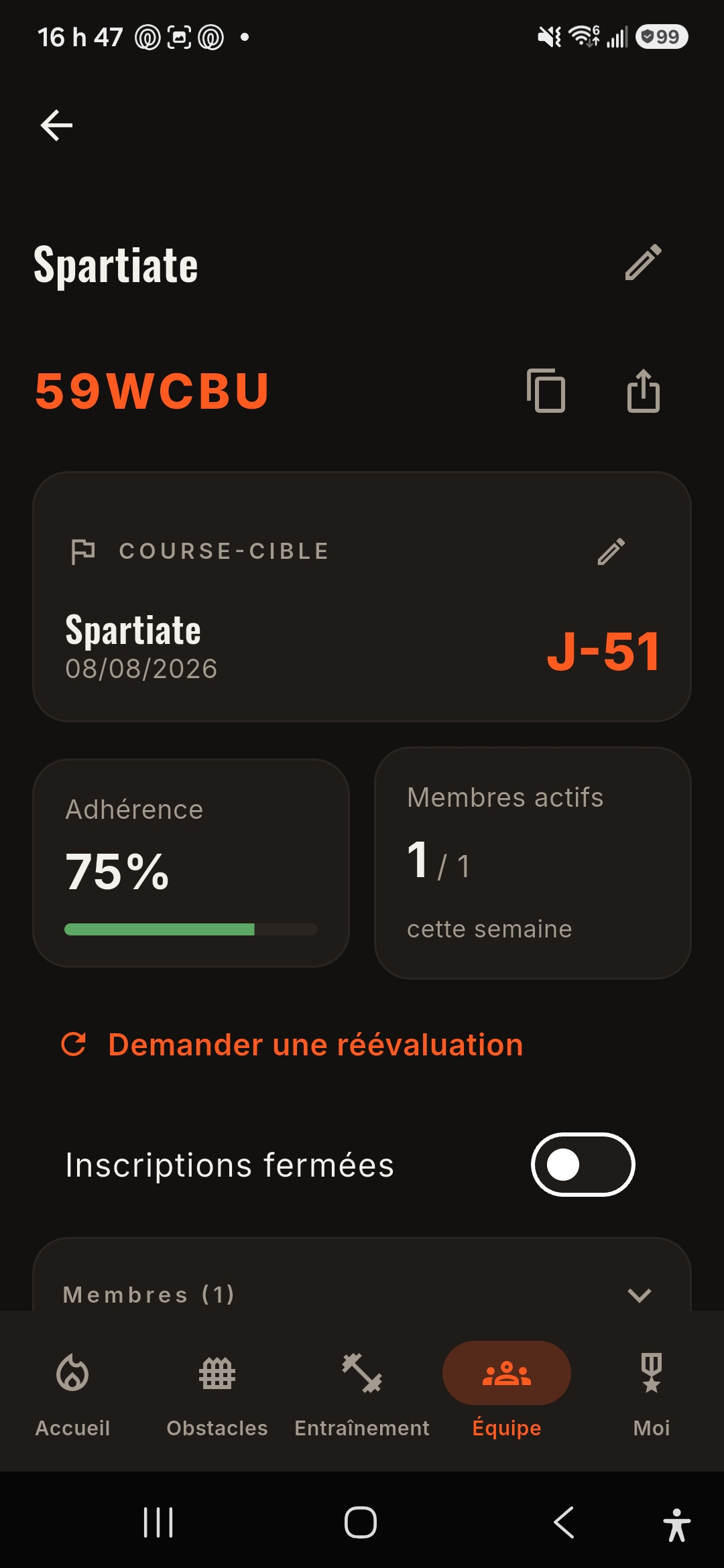Open recent apps from navigation bar
The width and height of the screenshot is (724, 1568).
coord(158,1522)
